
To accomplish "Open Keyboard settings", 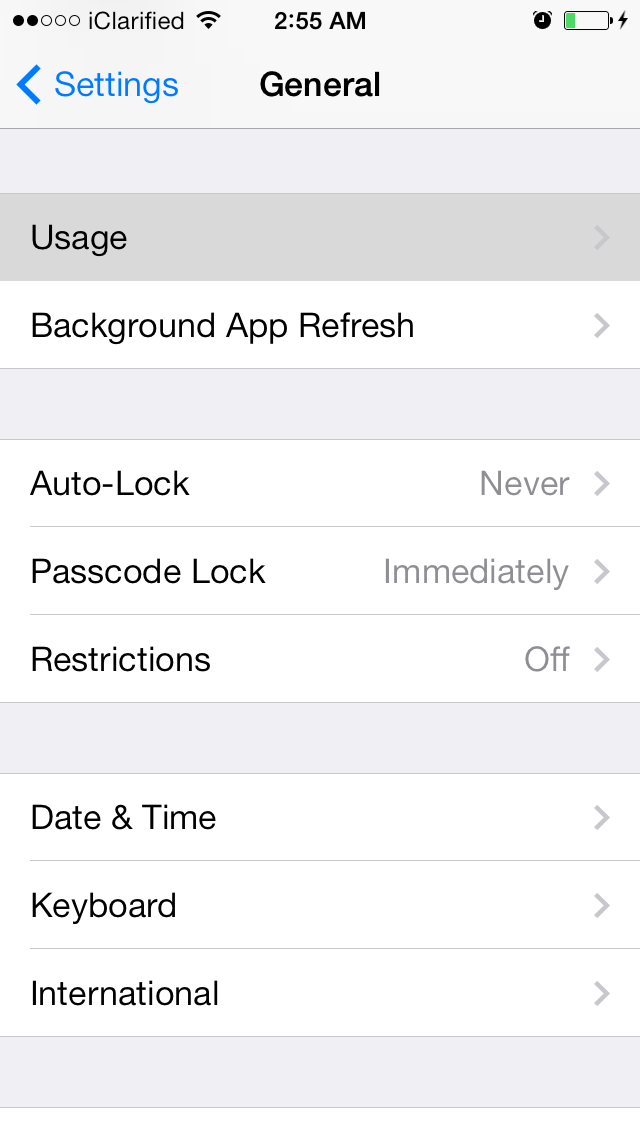I will click(x=320, y=906).
